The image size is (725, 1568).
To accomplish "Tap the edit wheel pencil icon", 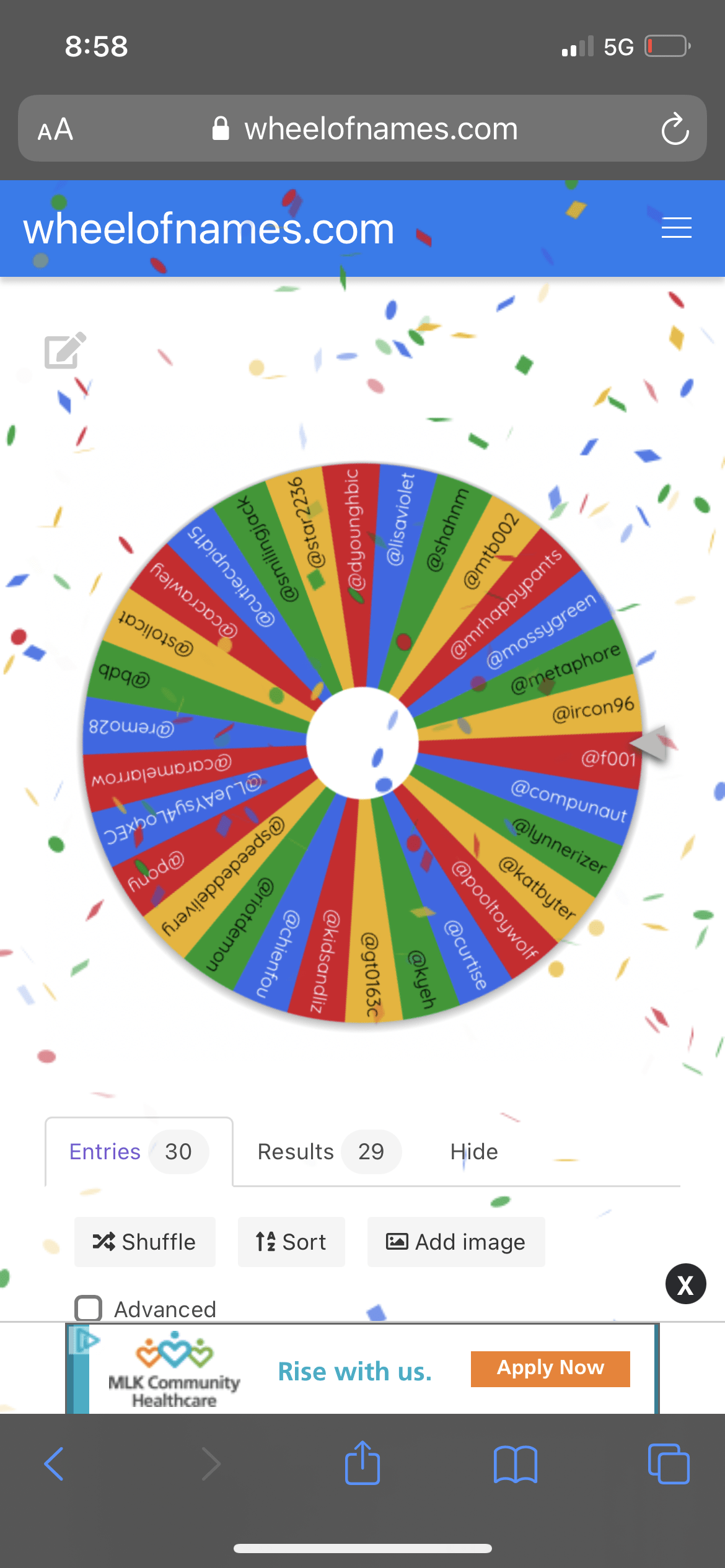I will coord(64,351).
